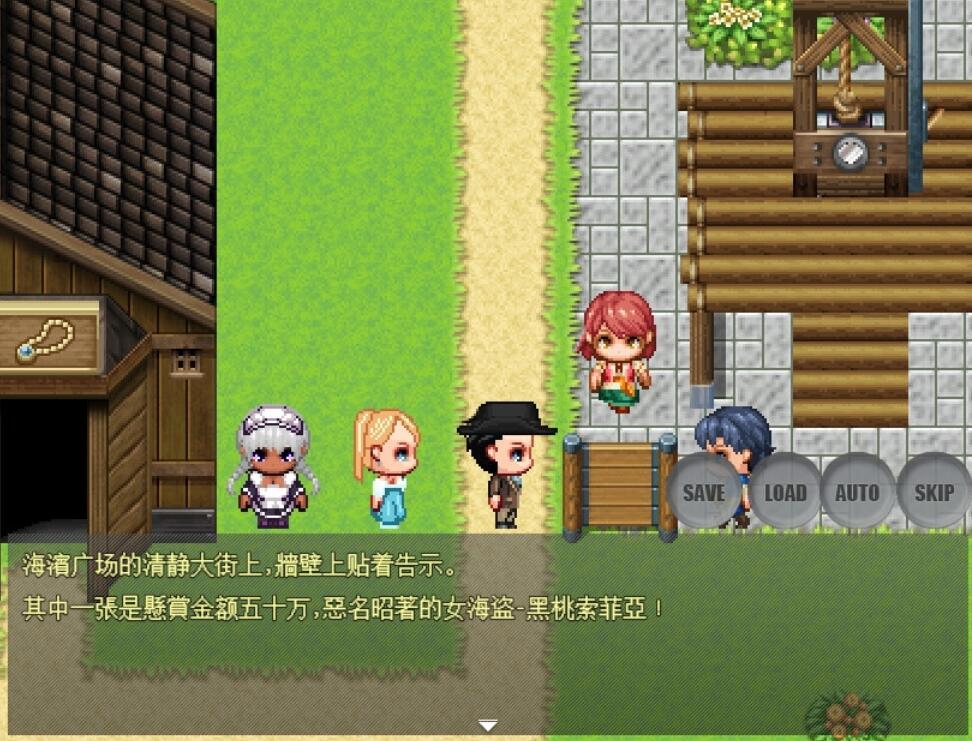Tap the SAVE button
This screenshot has width=972, height=741.
pos(704,491)
